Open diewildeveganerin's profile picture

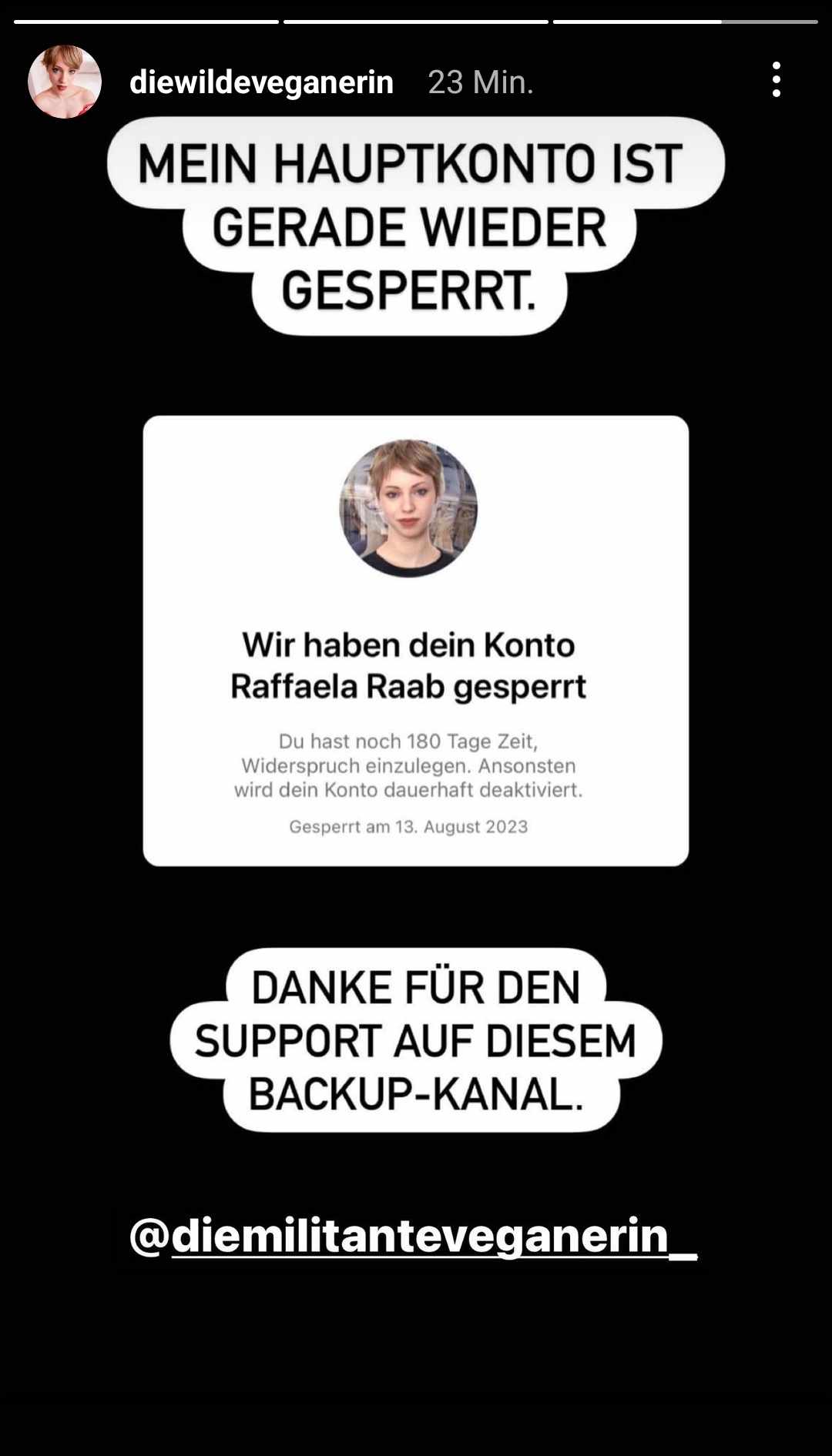click(65, 82)
